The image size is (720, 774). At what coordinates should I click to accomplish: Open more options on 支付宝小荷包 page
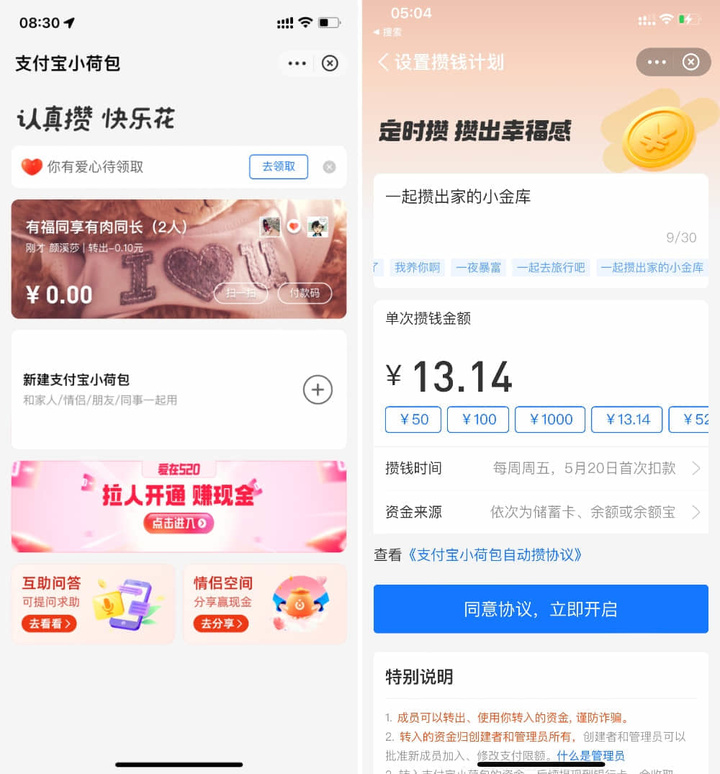(x=297, y=63)
